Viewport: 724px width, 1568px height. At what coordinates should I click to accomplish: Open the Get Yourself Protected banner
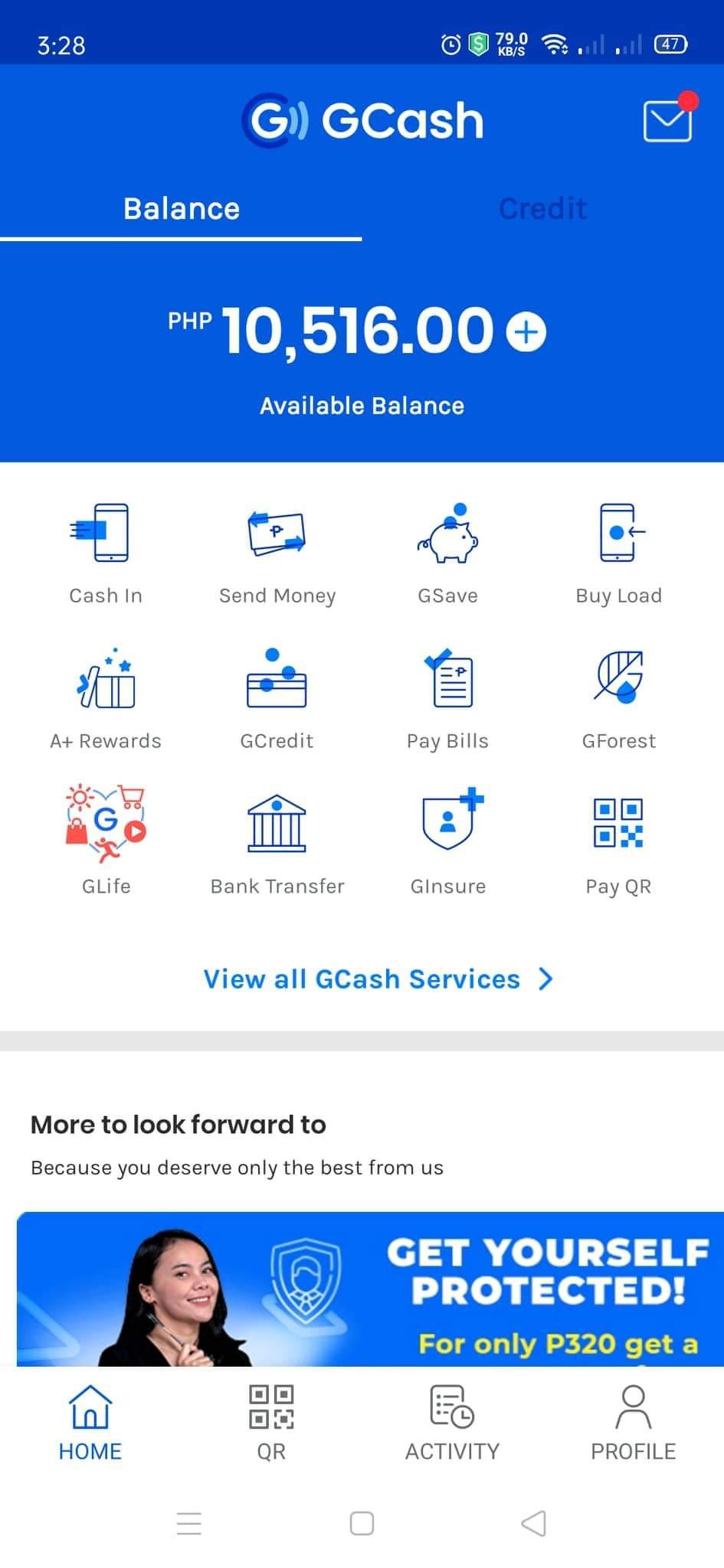[370, 1289]
